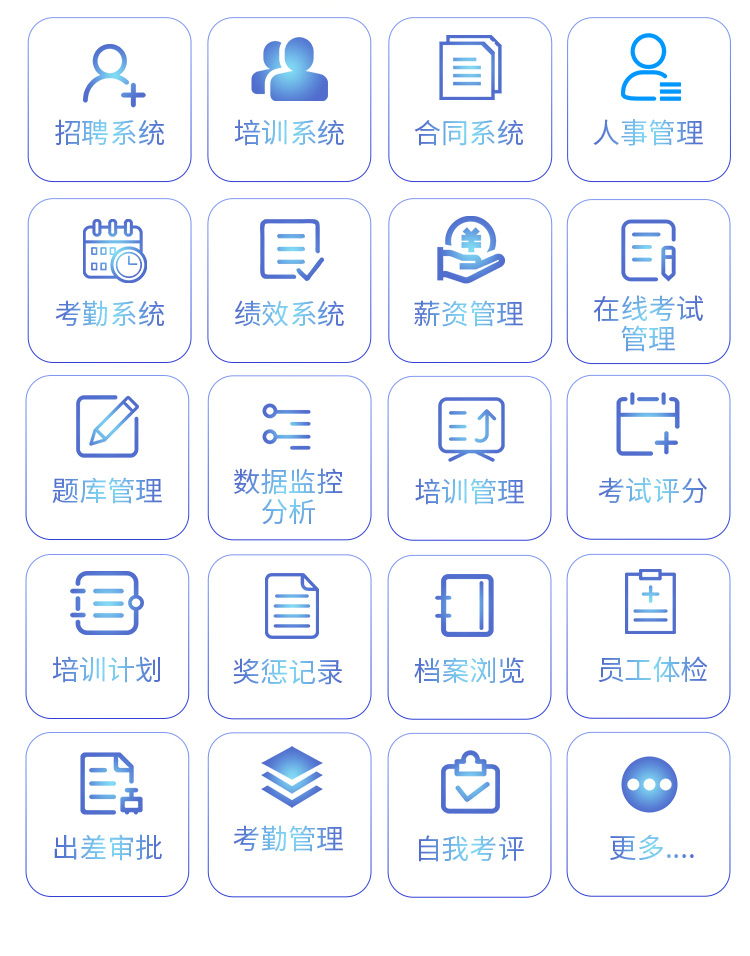Tap 更多 to see more modules
This screenshot has height=956, width=750.
coord(648,814)
